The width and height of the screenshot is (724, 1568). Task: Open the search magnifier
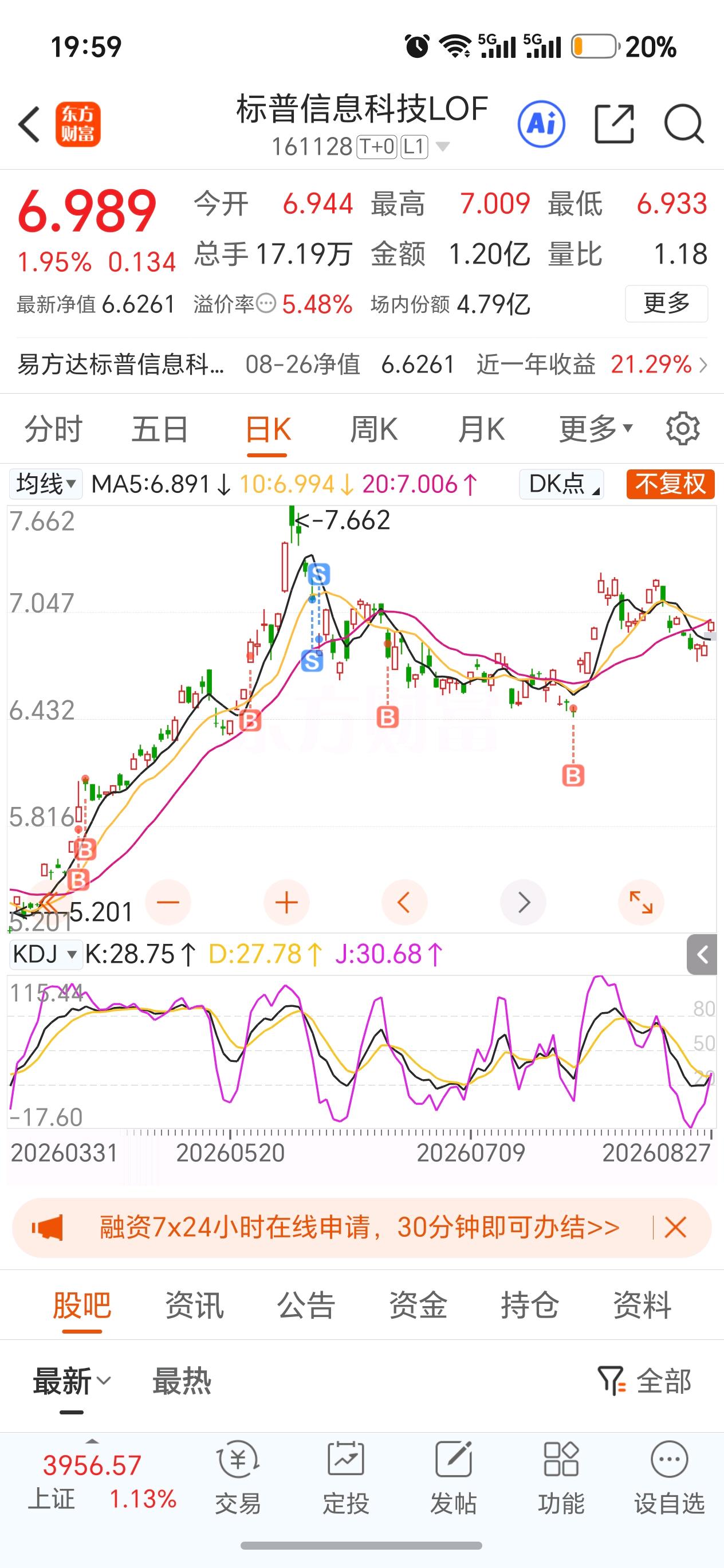pos(684,124)
